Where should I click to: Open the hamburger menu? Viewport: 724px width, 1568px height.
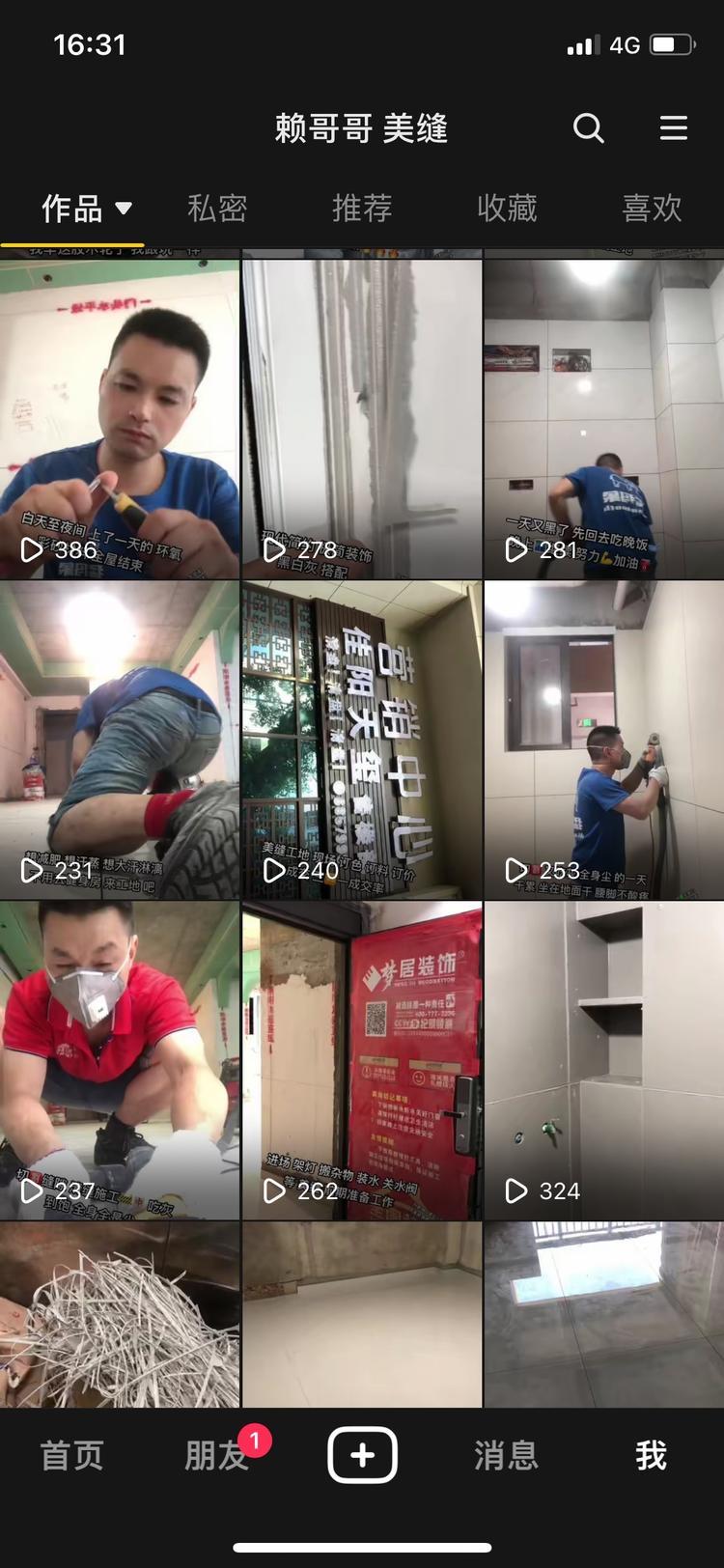coord(674,128)
